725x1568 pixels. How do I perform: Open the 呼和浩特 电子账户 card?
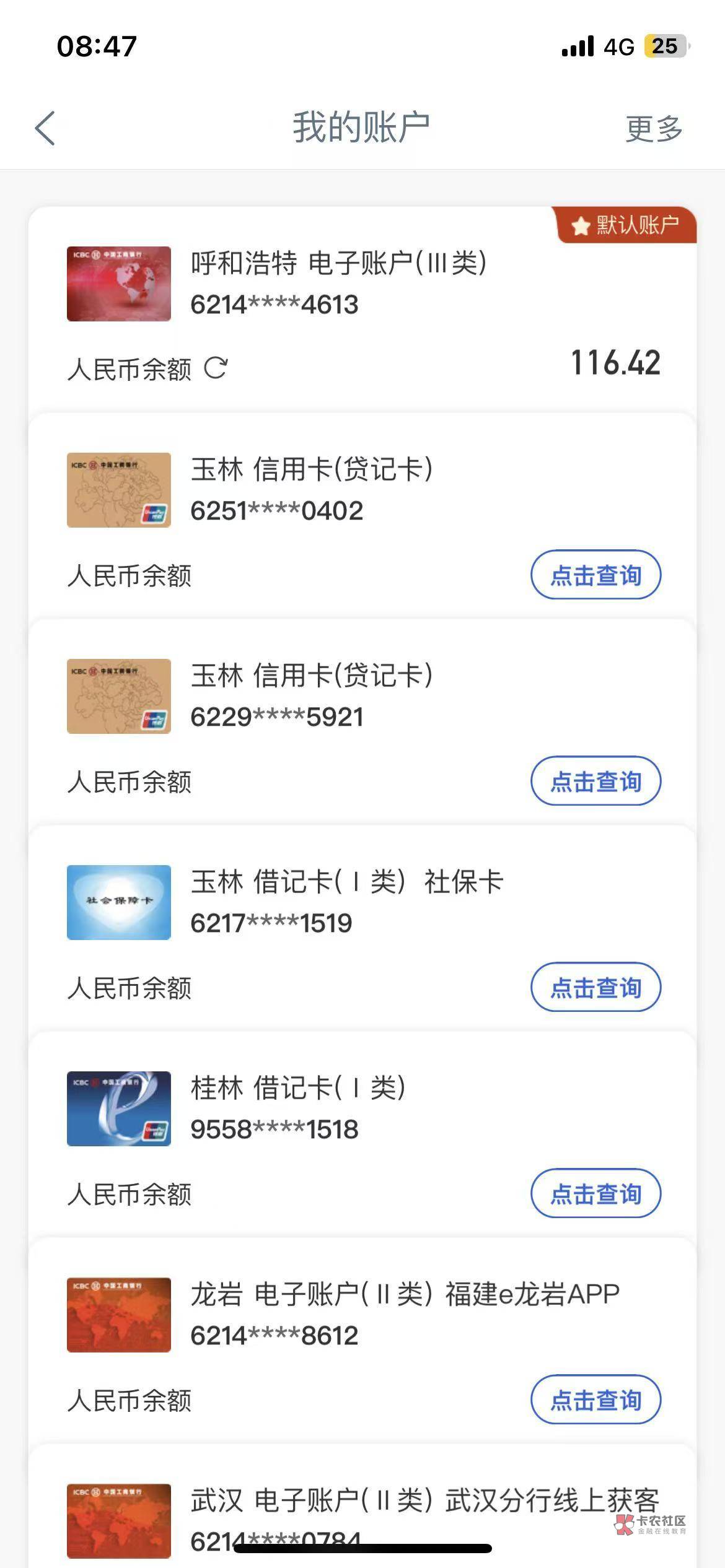click(338, 284)
